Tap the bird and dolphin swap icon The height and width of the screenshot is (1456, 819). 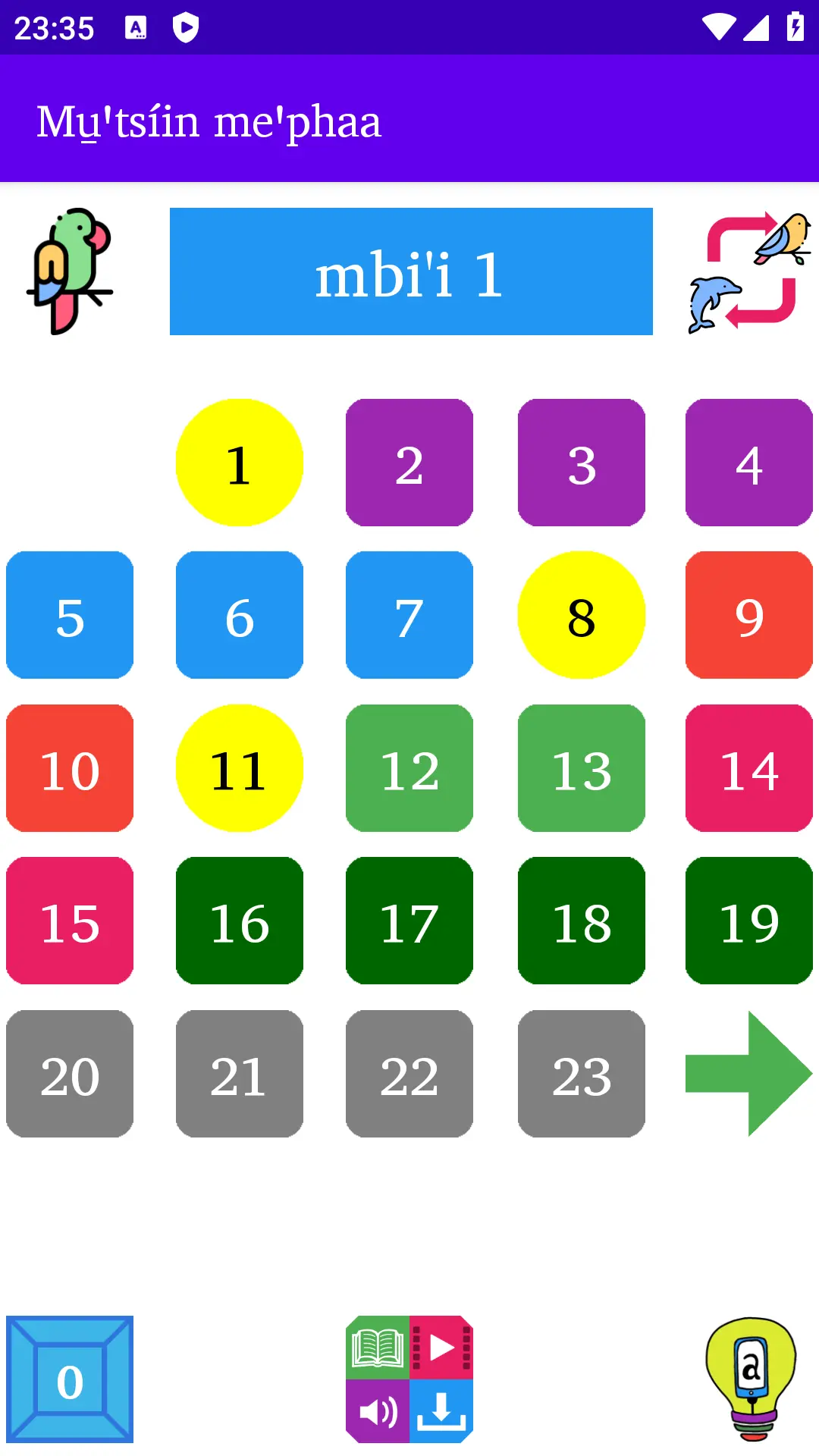coord(749,272)
